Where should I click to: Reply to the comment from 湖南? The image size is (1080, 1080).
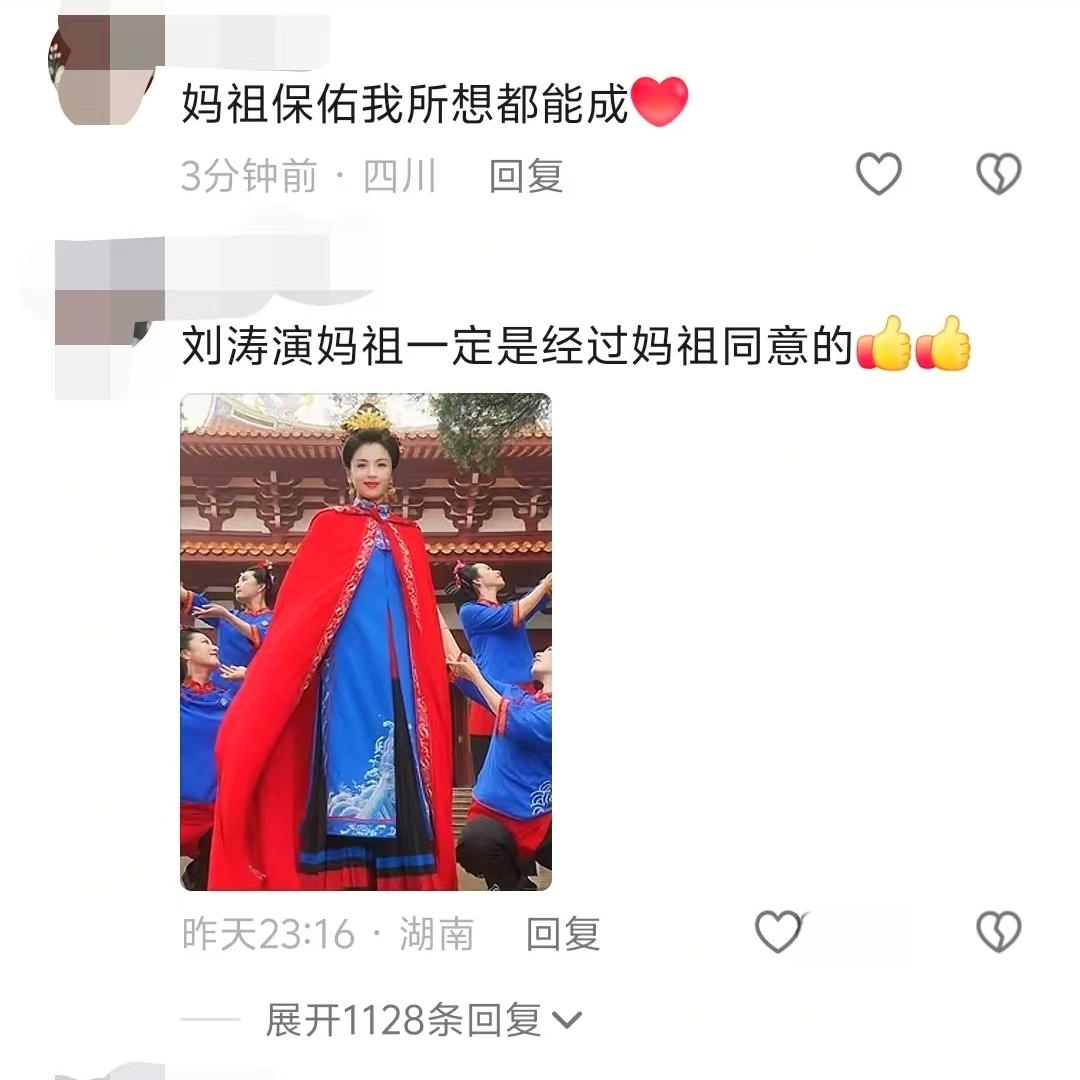[x=562, y=934]
